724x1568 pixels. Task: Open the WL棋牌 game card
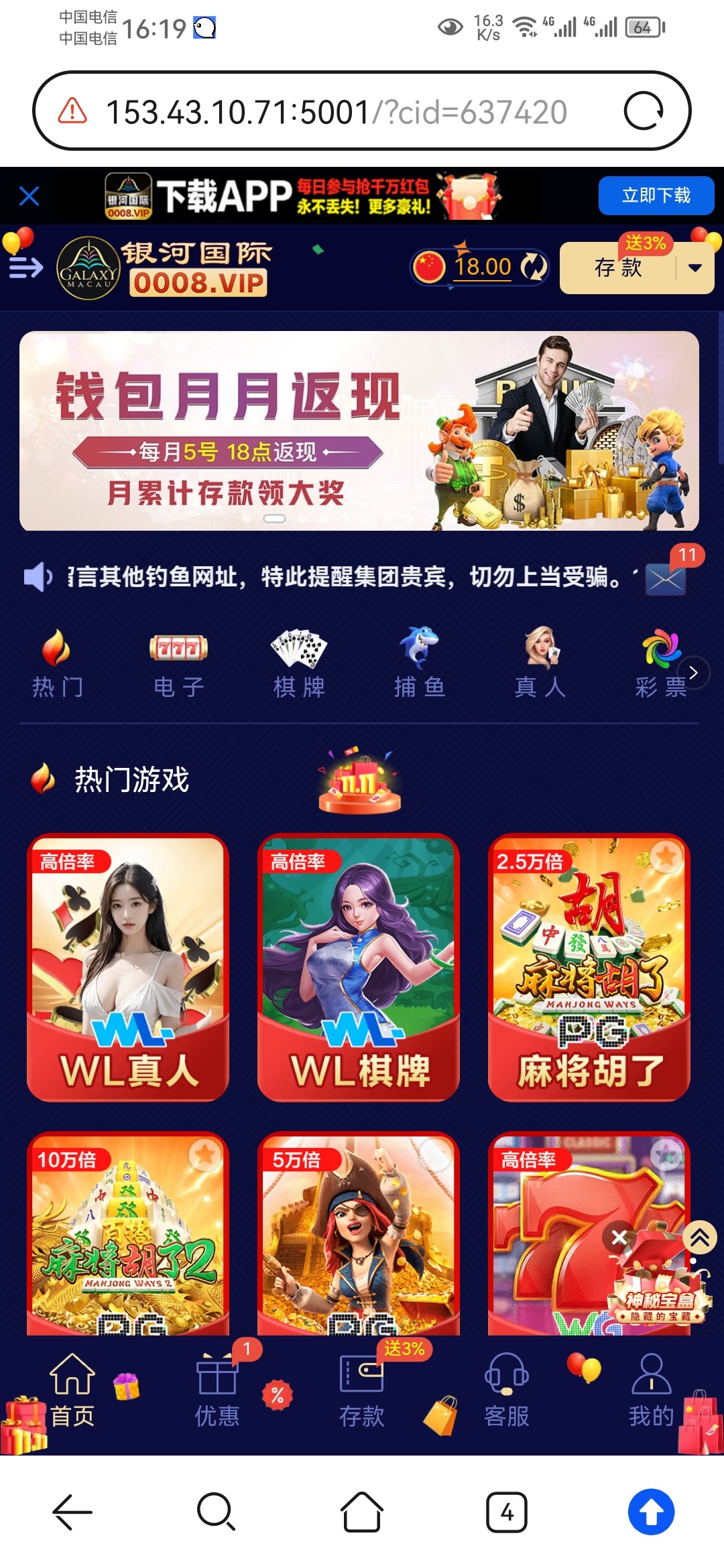click(x=359, y=967)
